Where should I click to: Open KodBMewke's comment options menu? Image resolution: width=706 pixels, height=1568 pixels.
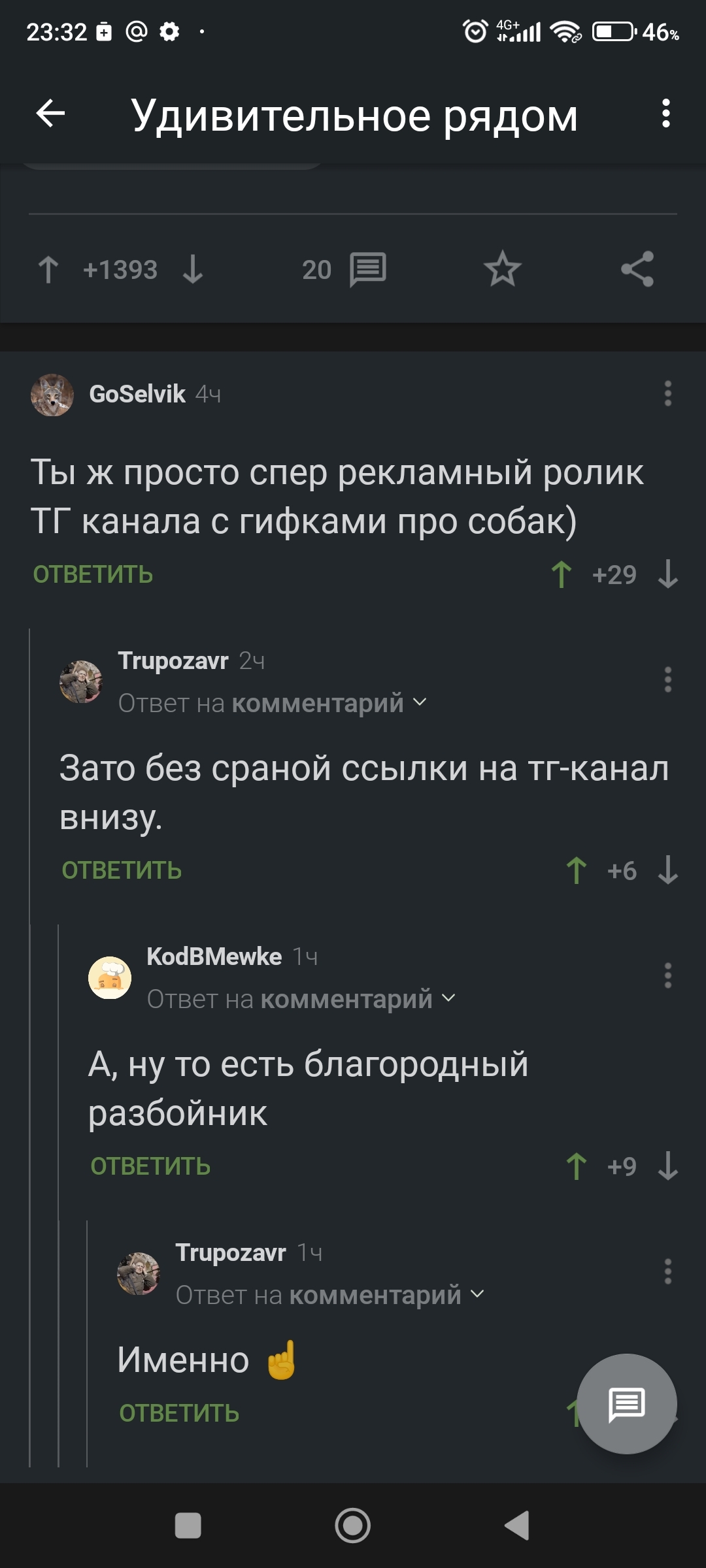click(667, 975)
